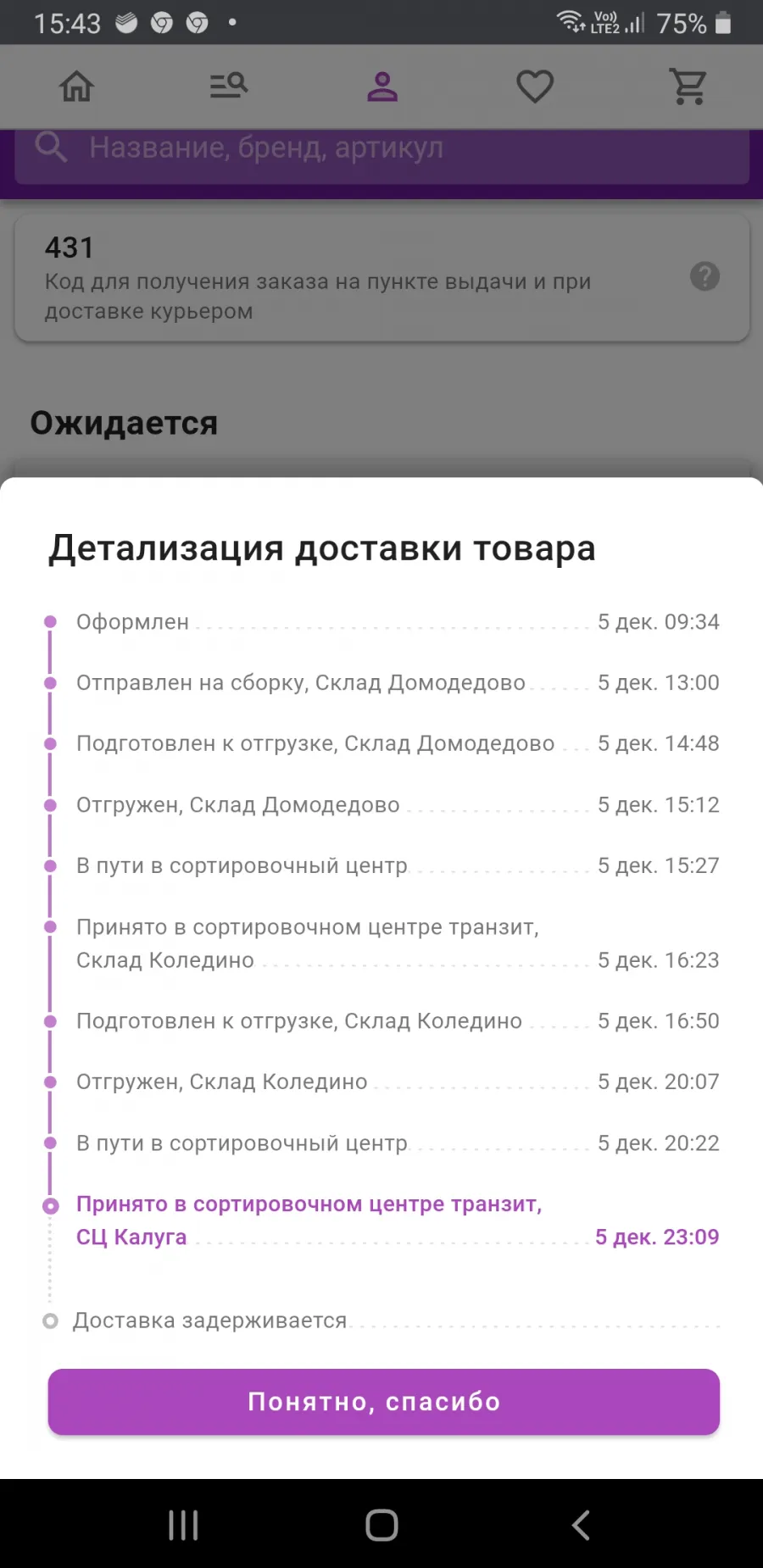The image size is (763, 1568).
Task: Open the question mark help for the pickup code
Action: point(705,276)
